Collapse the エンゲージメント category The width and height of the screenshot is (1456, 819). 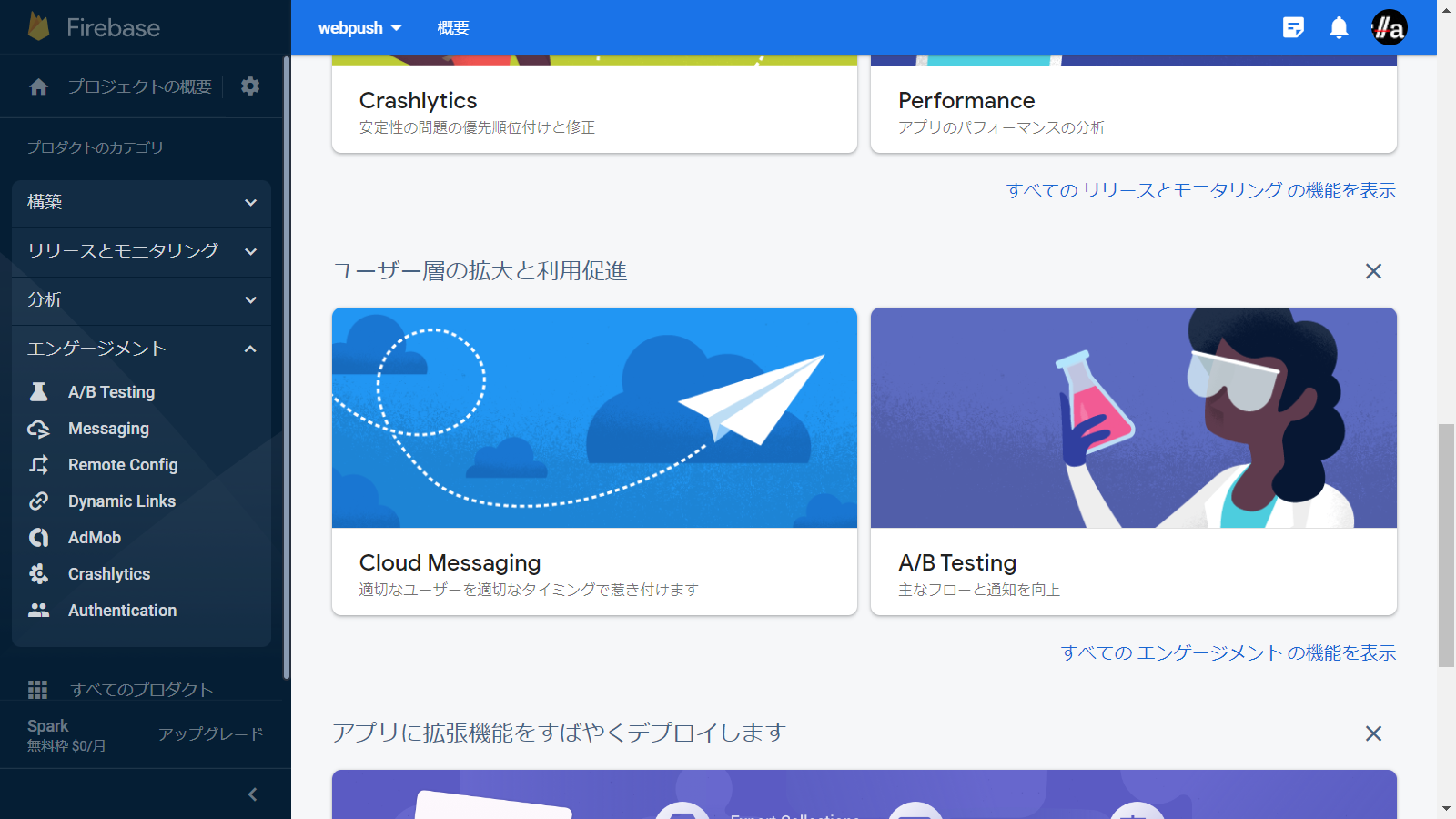[141, 349]
